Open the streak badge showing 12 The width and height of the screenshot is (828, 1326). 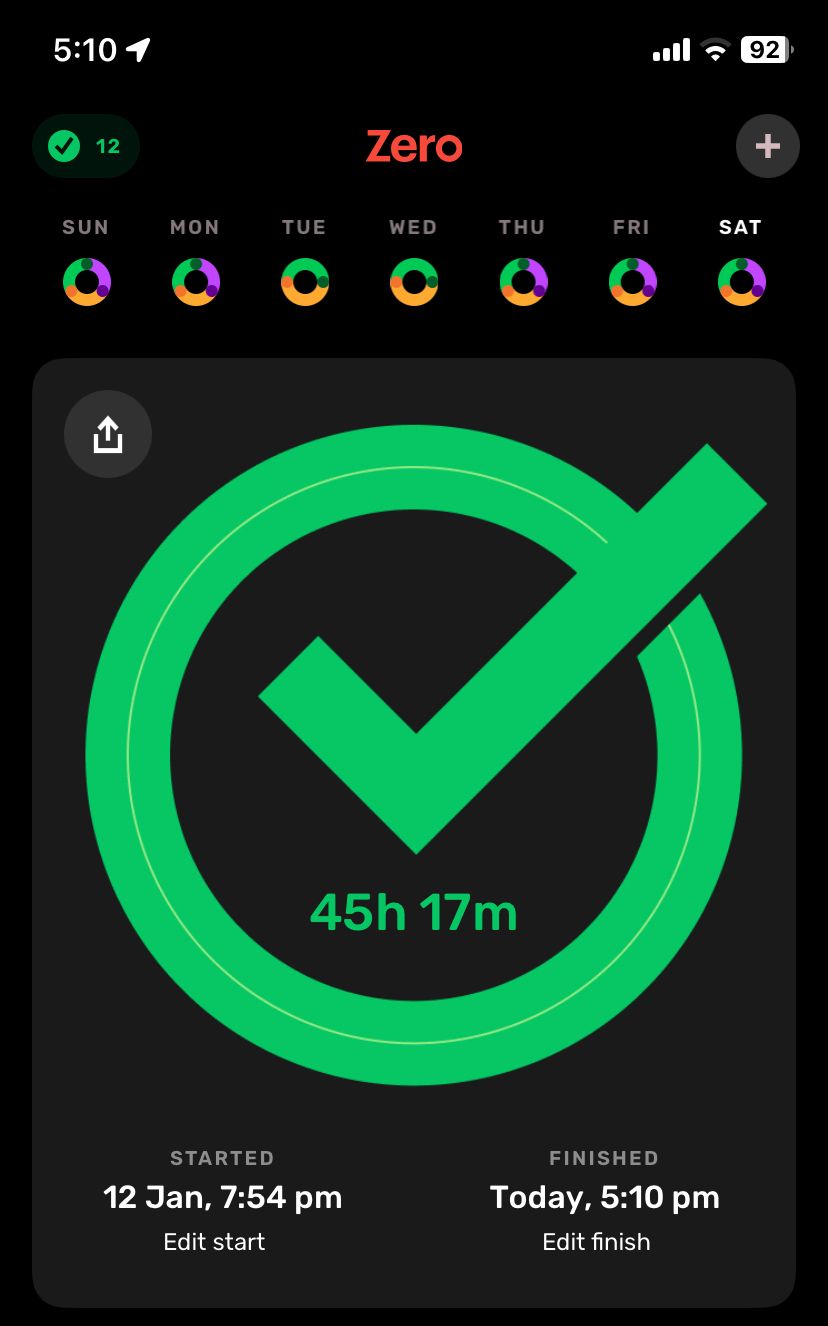(86, 146)
